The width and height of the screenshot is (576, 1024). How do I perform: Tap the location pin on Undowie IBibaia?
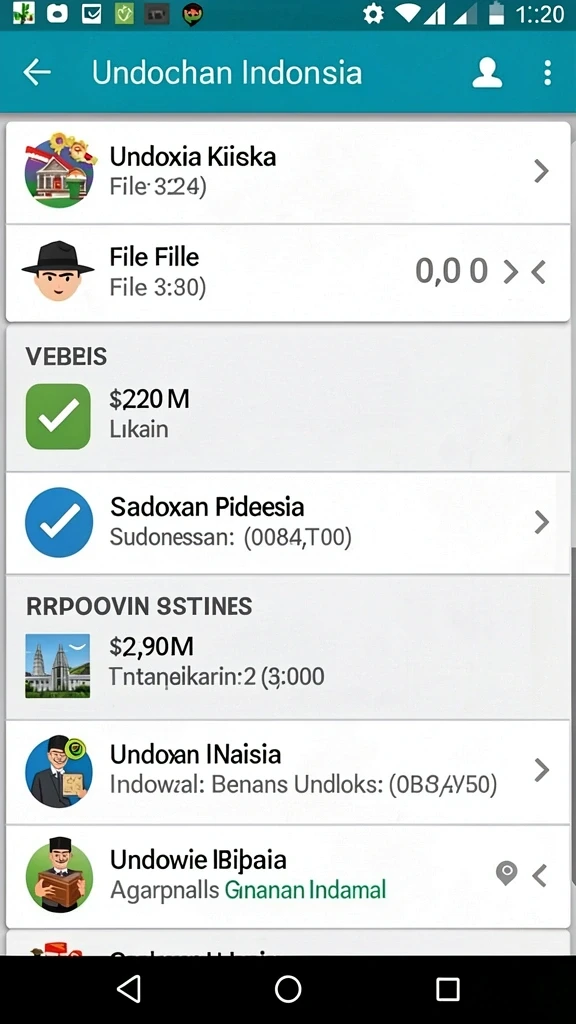pos(506,873)
